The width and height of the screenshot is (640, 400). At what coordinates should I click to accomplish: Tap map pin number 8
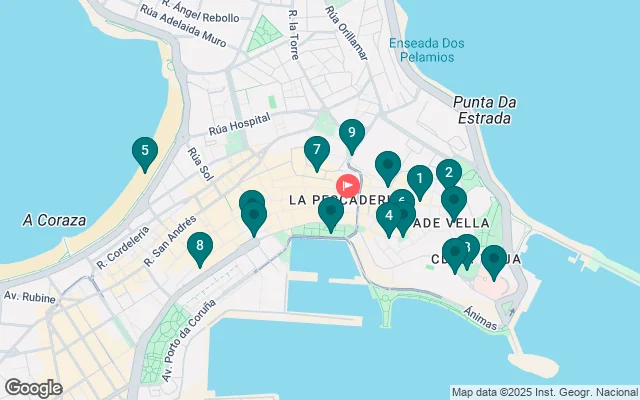click(200, 245)
